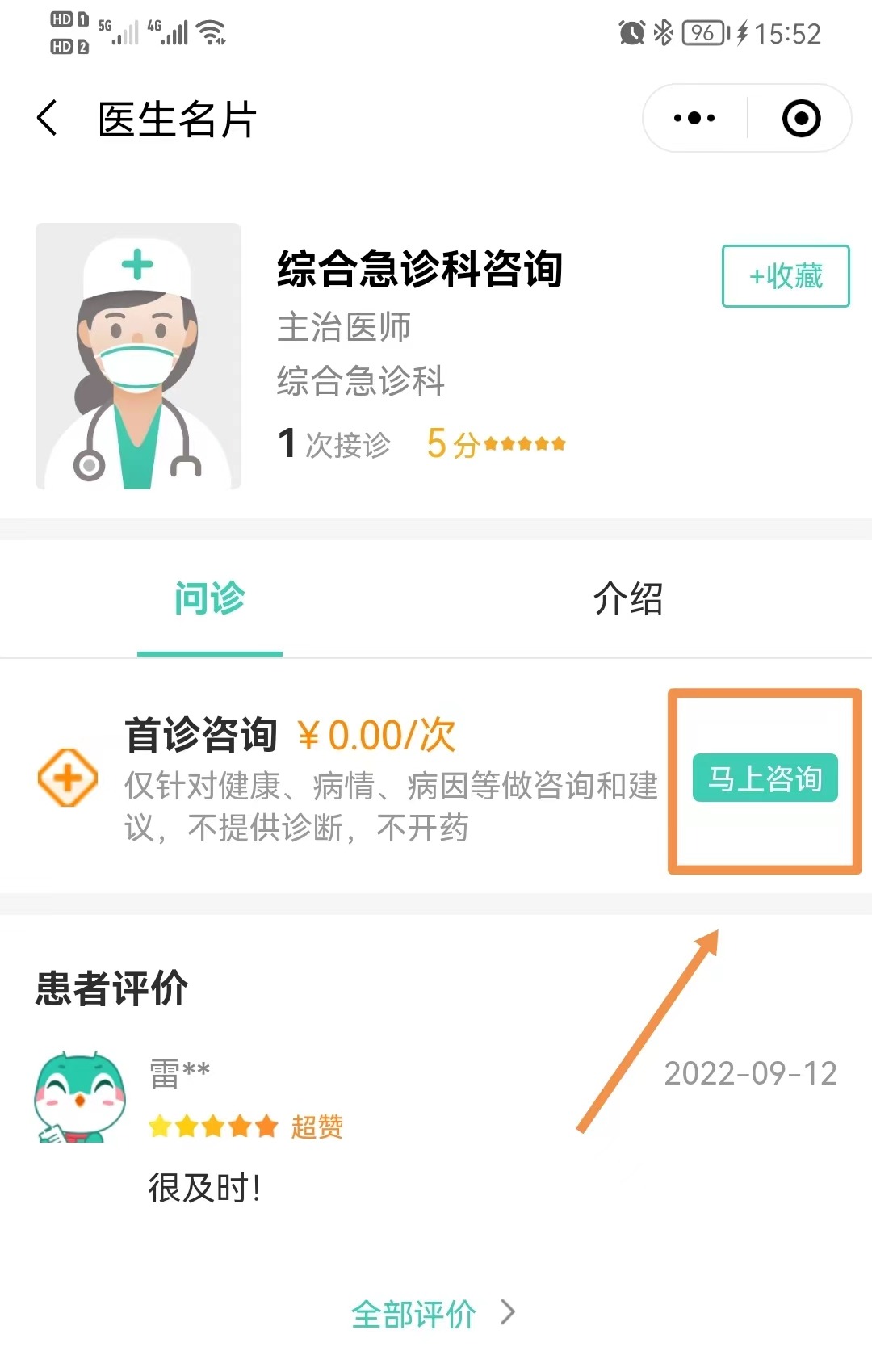Tap +收藏 to favorite this doctor
This screenshot has width=872, height=1372.
(785, 276)
